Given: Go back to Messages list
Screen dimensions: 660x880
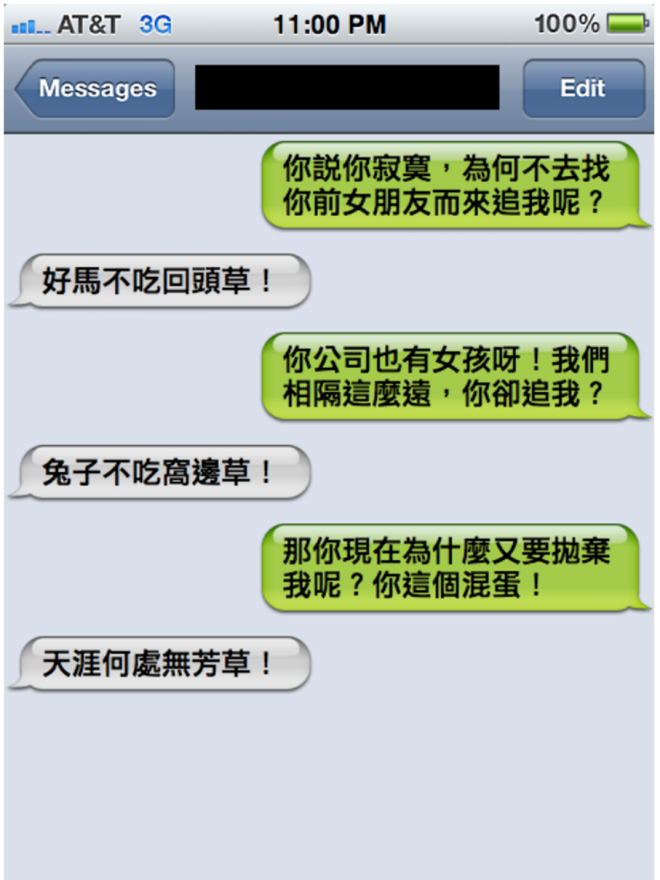Looking at the screenshot, I should [95, 88].
